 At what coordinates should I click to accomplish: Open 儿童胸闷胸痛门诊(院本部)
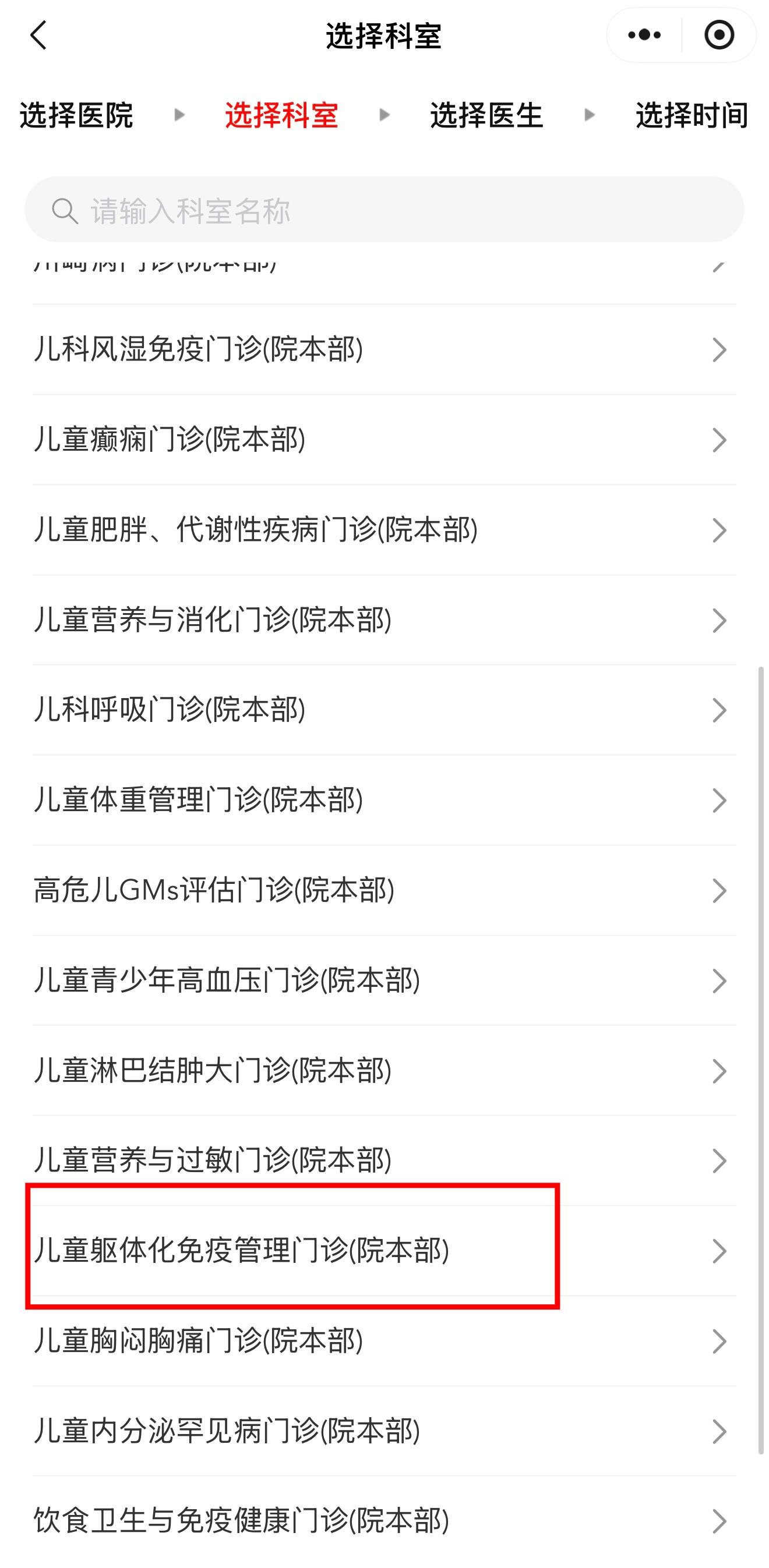(x=384, y=1340)
